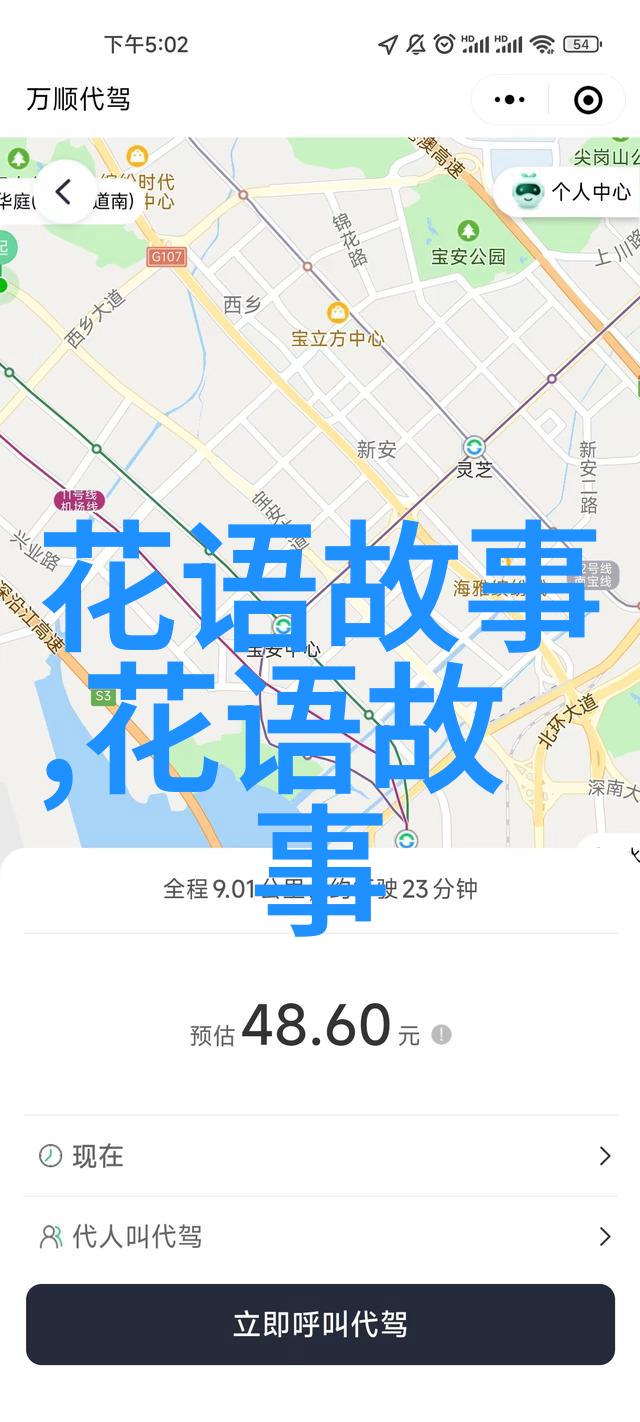This screenshot has width=640, height=1422.
Task: Open 代人叫代驾 option
Action: coord(320,1237)
